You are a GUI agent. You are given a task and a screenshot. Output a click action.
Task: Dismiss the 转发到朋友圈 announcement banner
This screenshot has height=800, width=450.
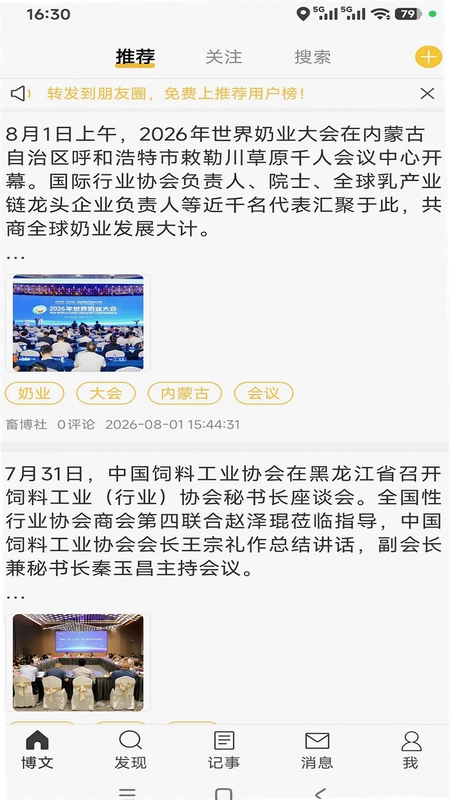point(427,93)
